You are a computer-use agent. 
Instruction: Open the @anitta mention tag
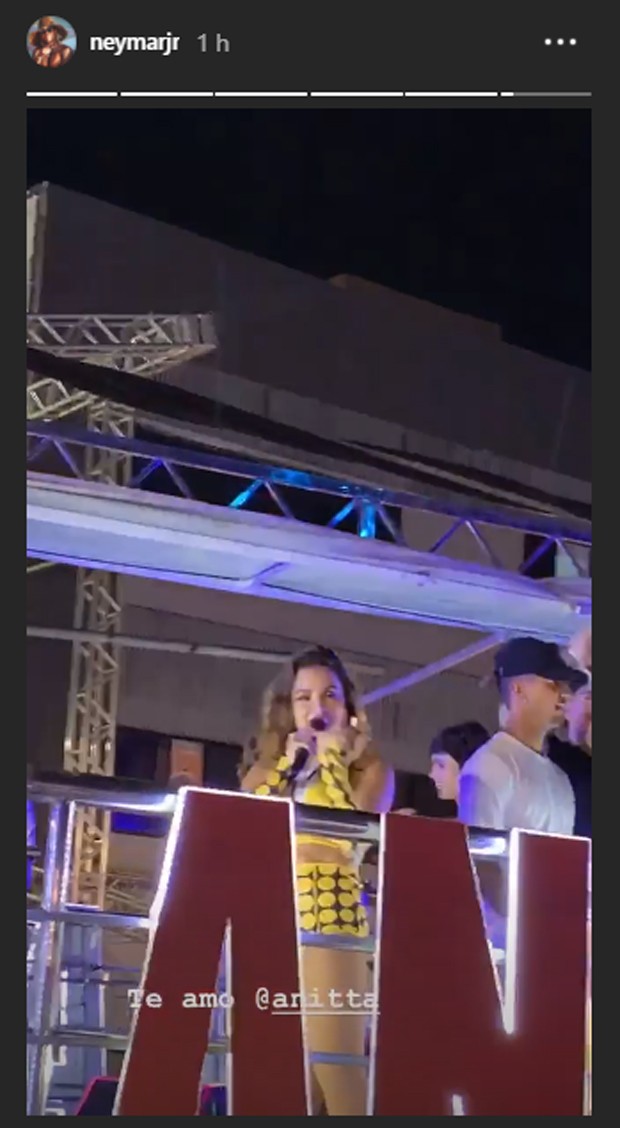[317, 999]
